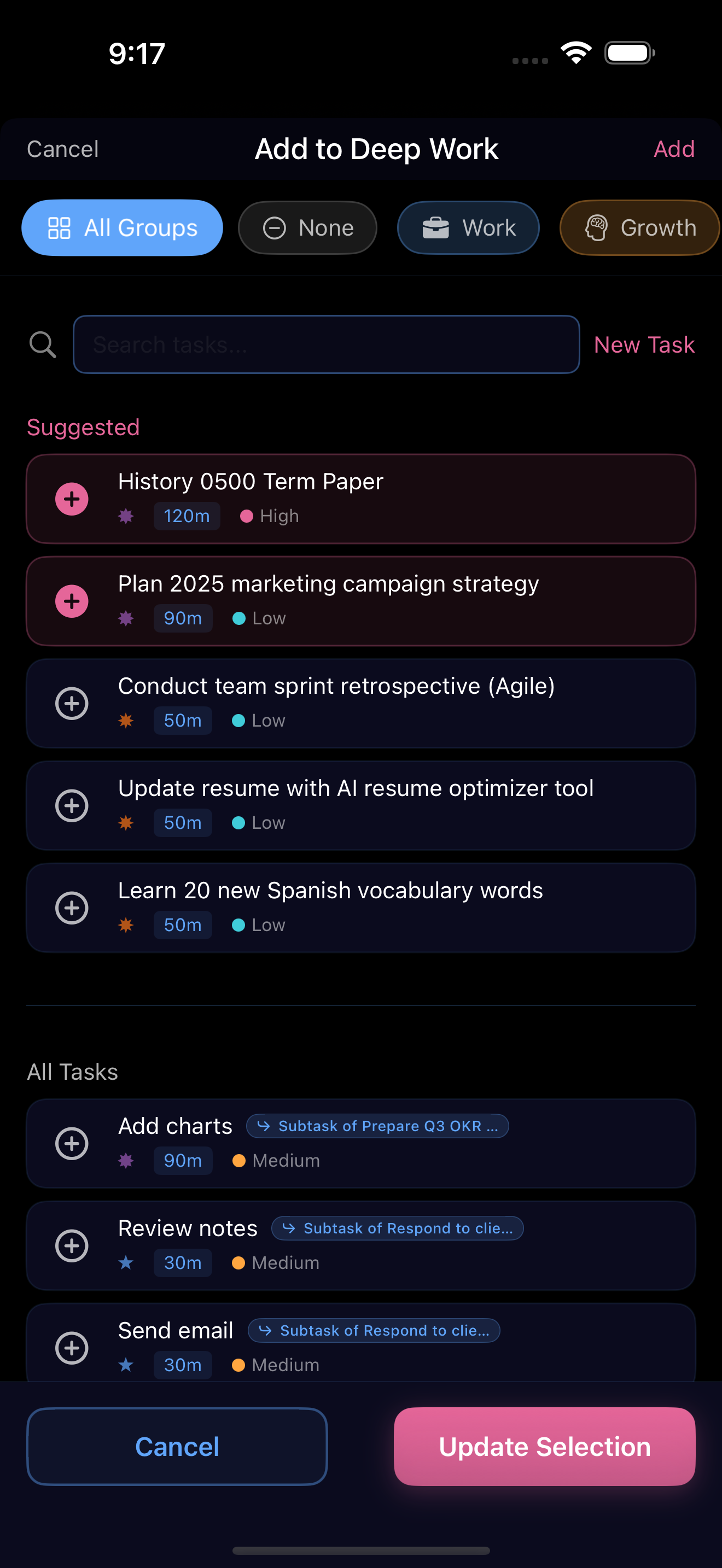Click plus icon on Learn Spanish vocabulary task
This screenshot has height=1568, width=722.
coord(71,908)
